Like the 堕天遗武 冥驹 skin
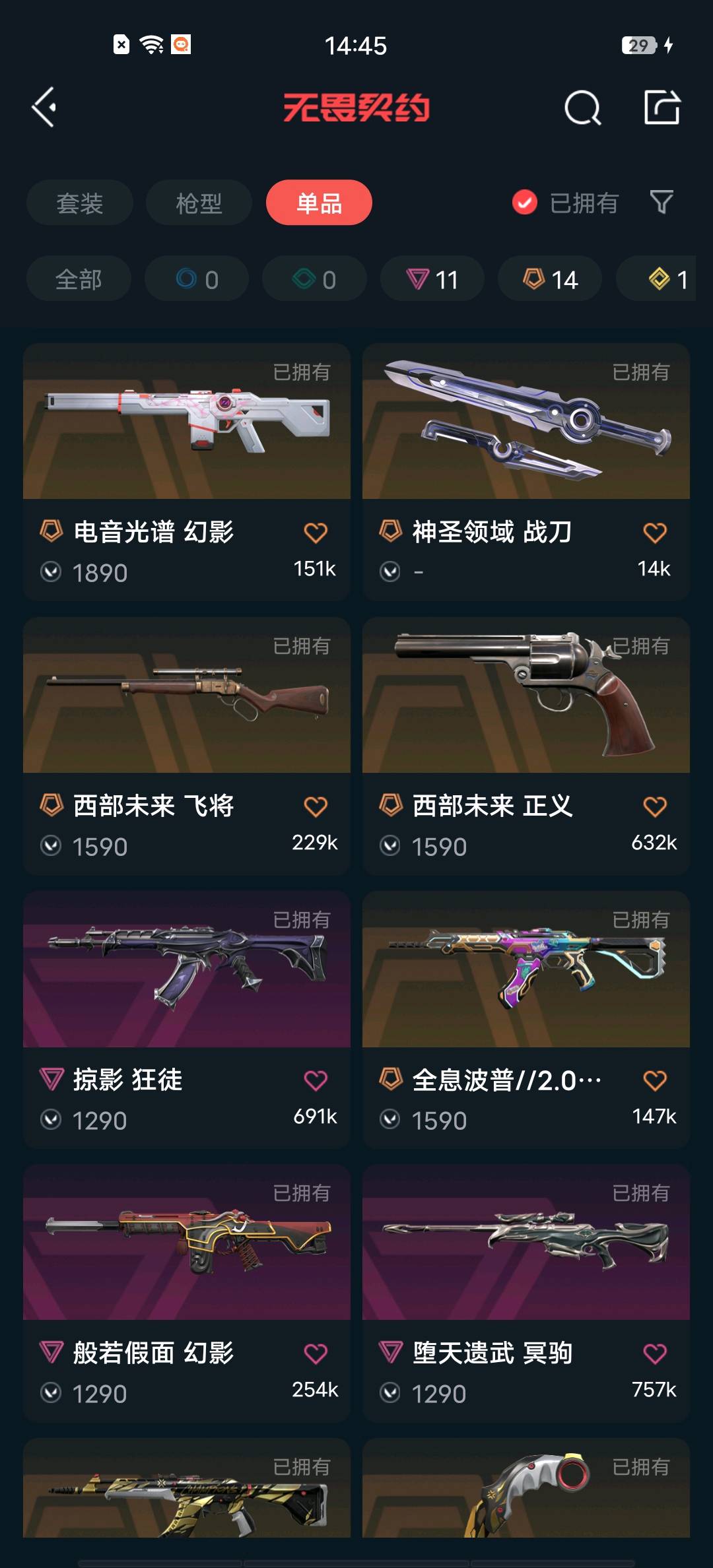The width and height of the screenshot is (713, 1568). click(x=655, y=1354)
